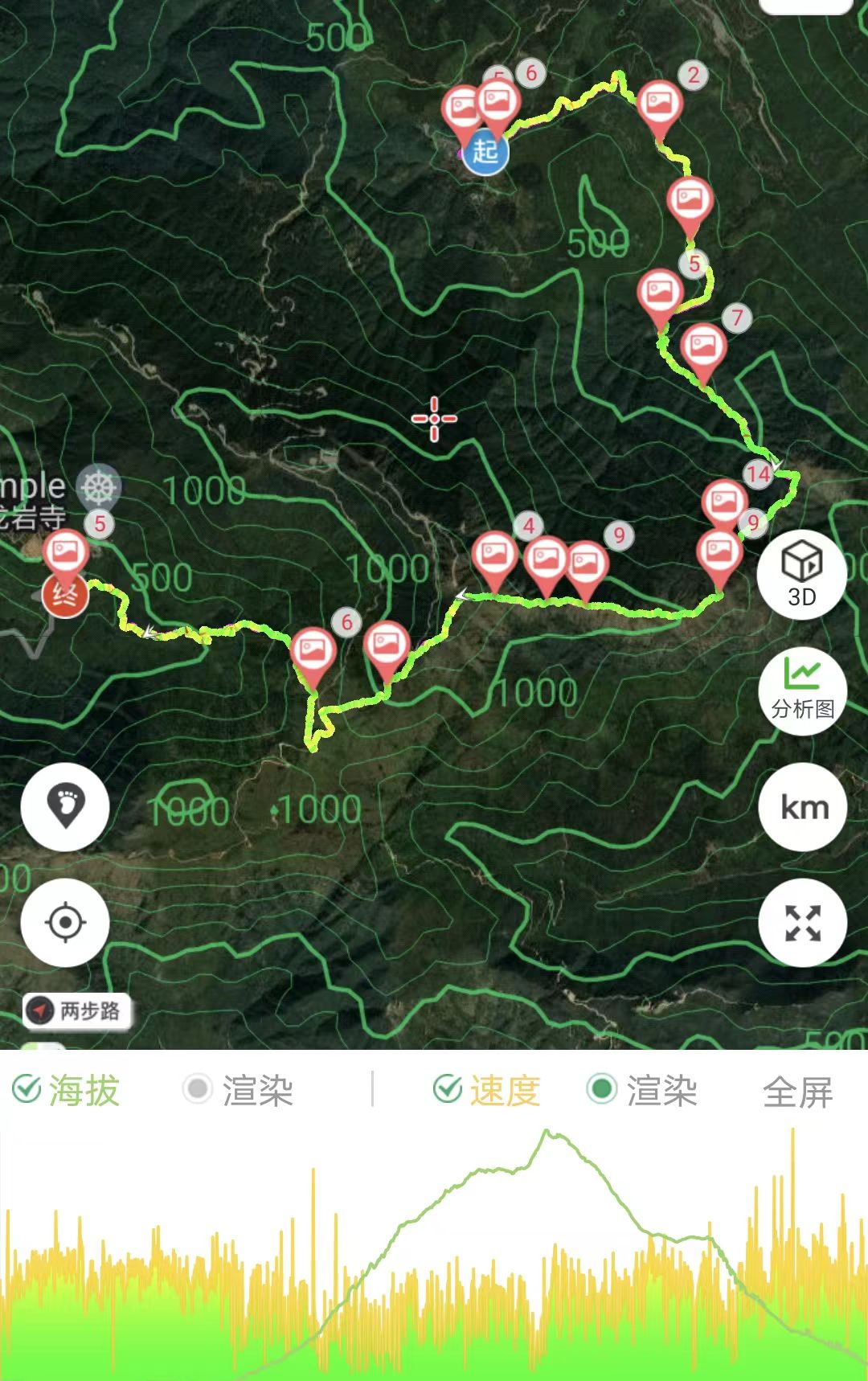Screen dimensions: 868x1381
Task: Open the photo marker labeled 2
Action: point(660,105)
